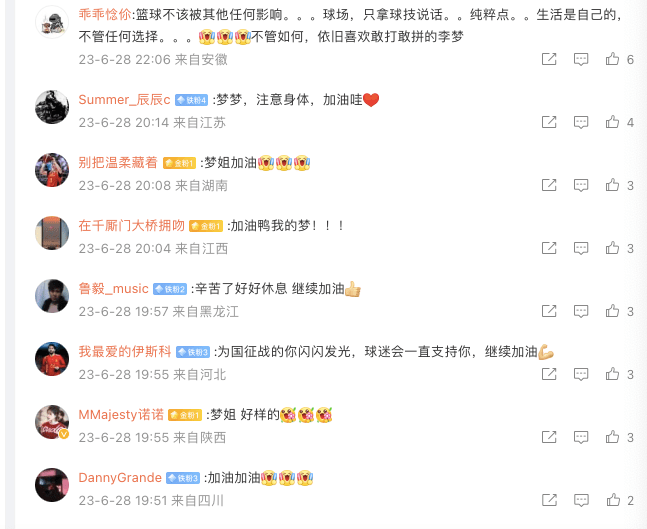Reply to MMajesty诺诺's comment
This screenshot has height=529, width=647.
click(x=581, y=437)
